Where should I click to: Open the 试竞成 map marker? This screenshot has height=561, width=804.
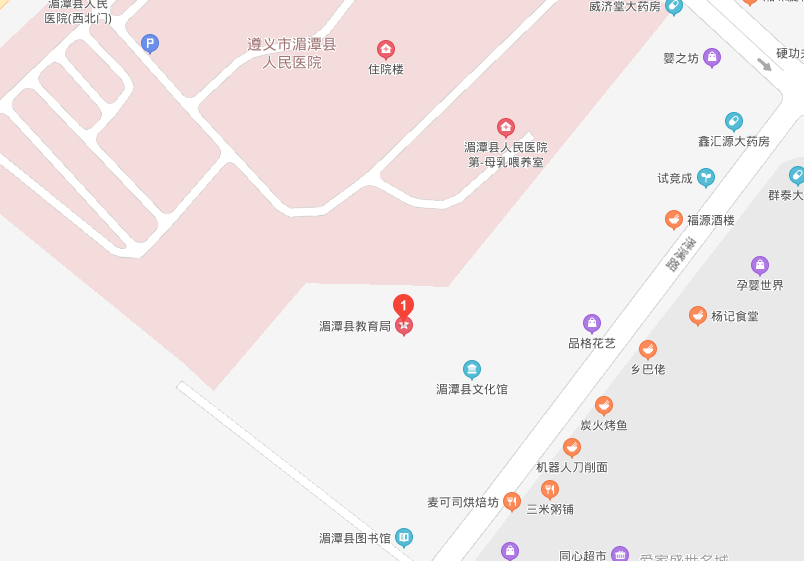pos(706,177)
